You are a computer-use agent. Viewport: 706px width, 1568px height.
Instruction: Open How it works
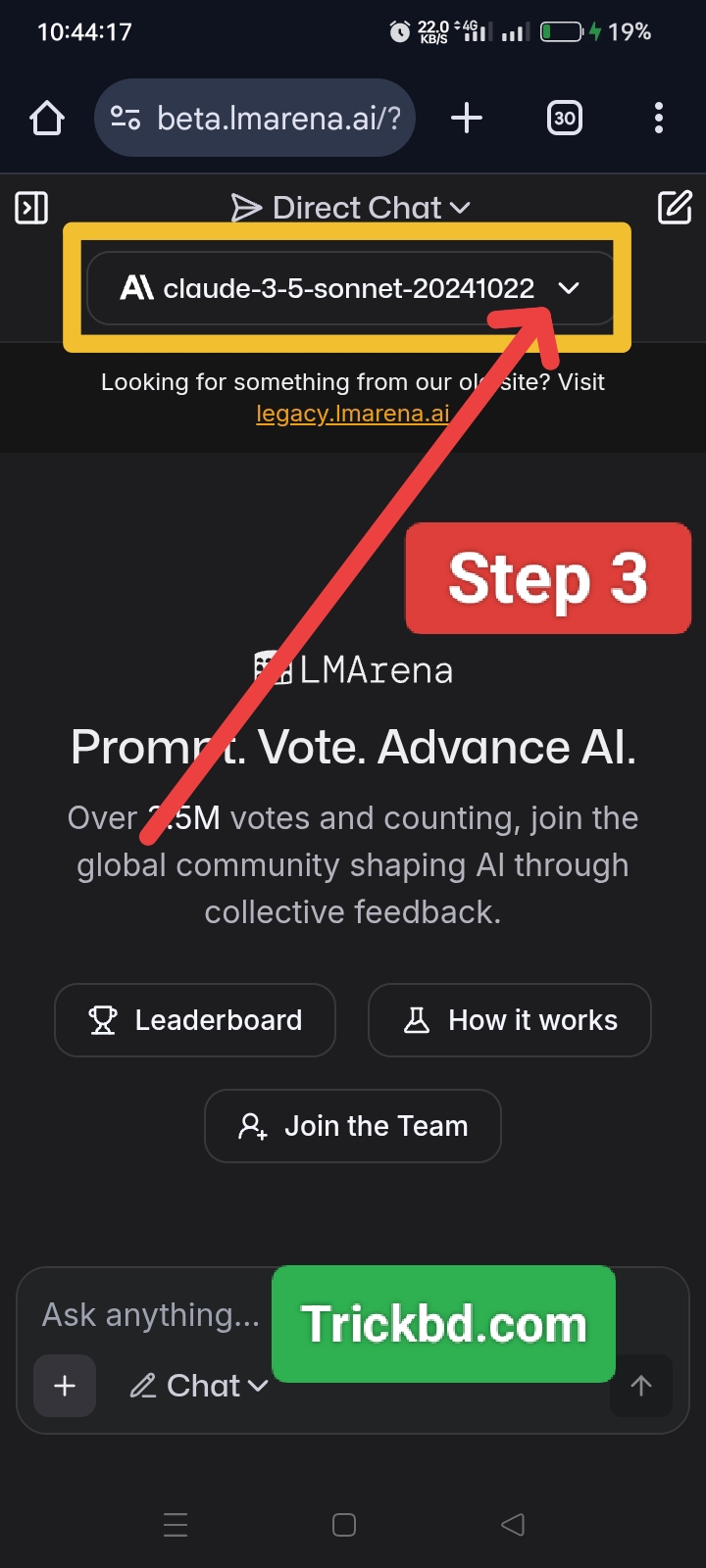pos(510,1020)
